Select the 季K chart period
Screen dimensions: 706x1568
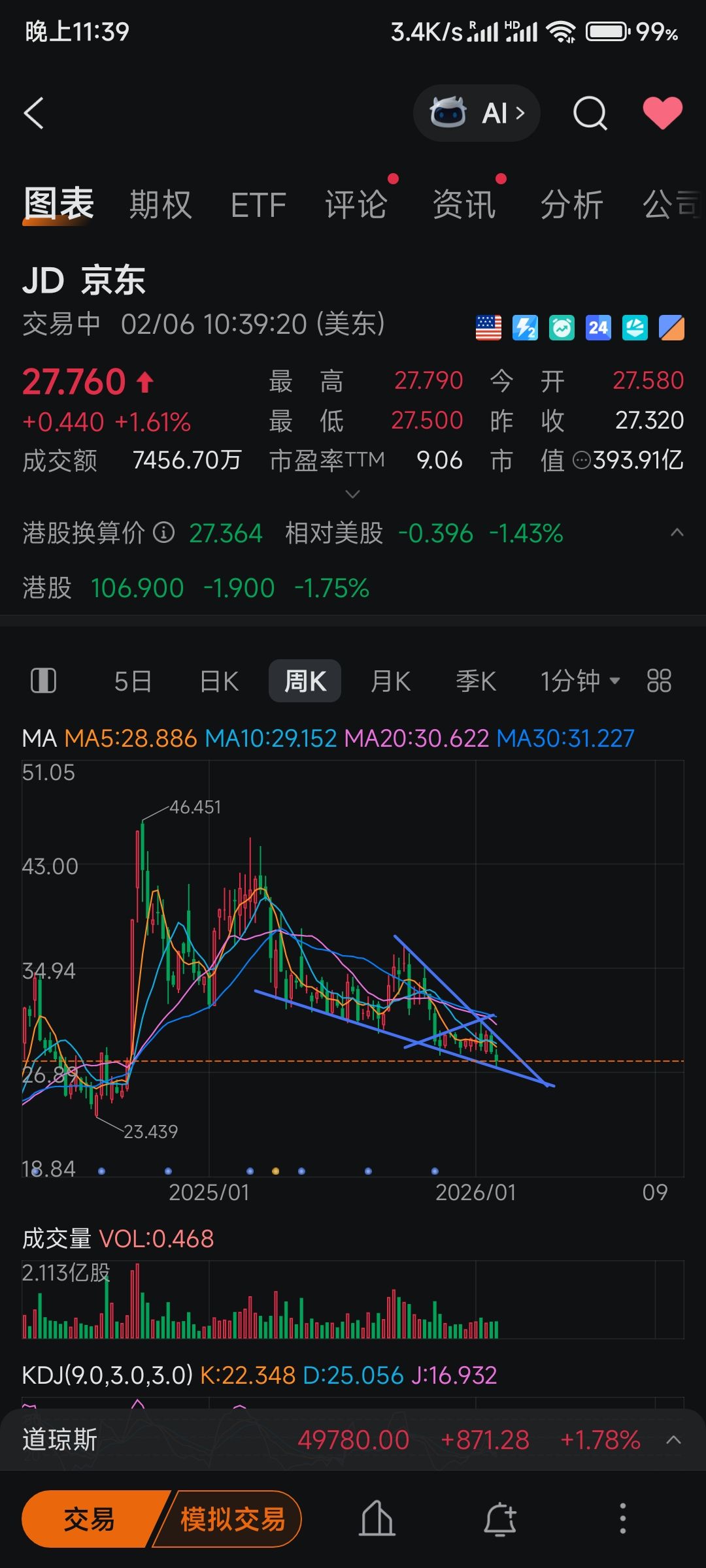[476, 681]
